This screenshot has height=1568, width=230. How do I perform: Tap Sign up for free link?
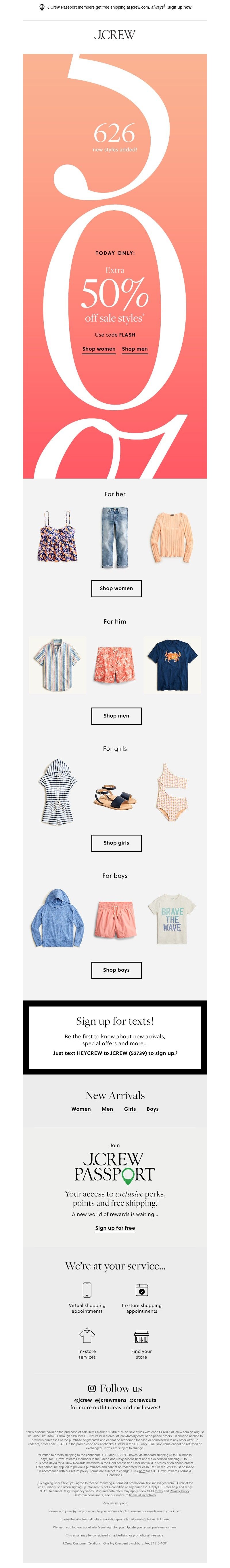115,1228
